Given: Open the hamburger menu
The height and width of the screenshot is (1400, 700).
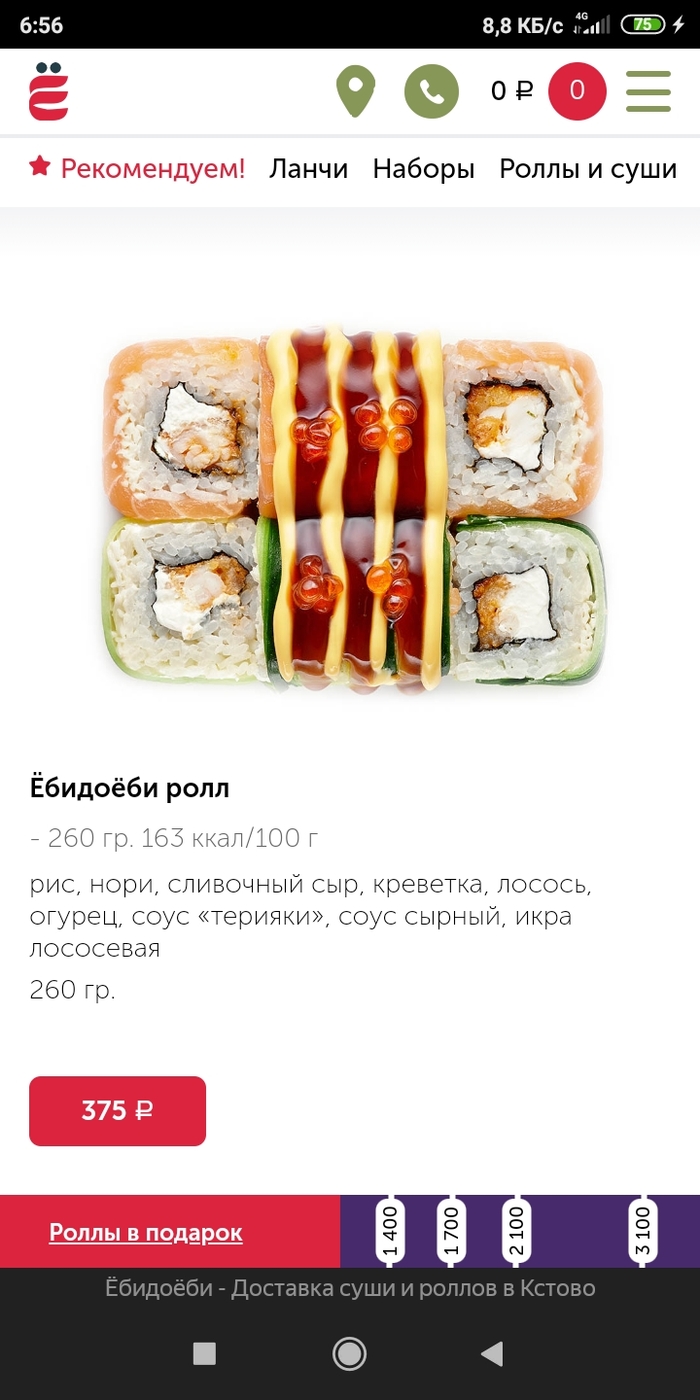Looking at the screenshot, I should coord(648,91).
